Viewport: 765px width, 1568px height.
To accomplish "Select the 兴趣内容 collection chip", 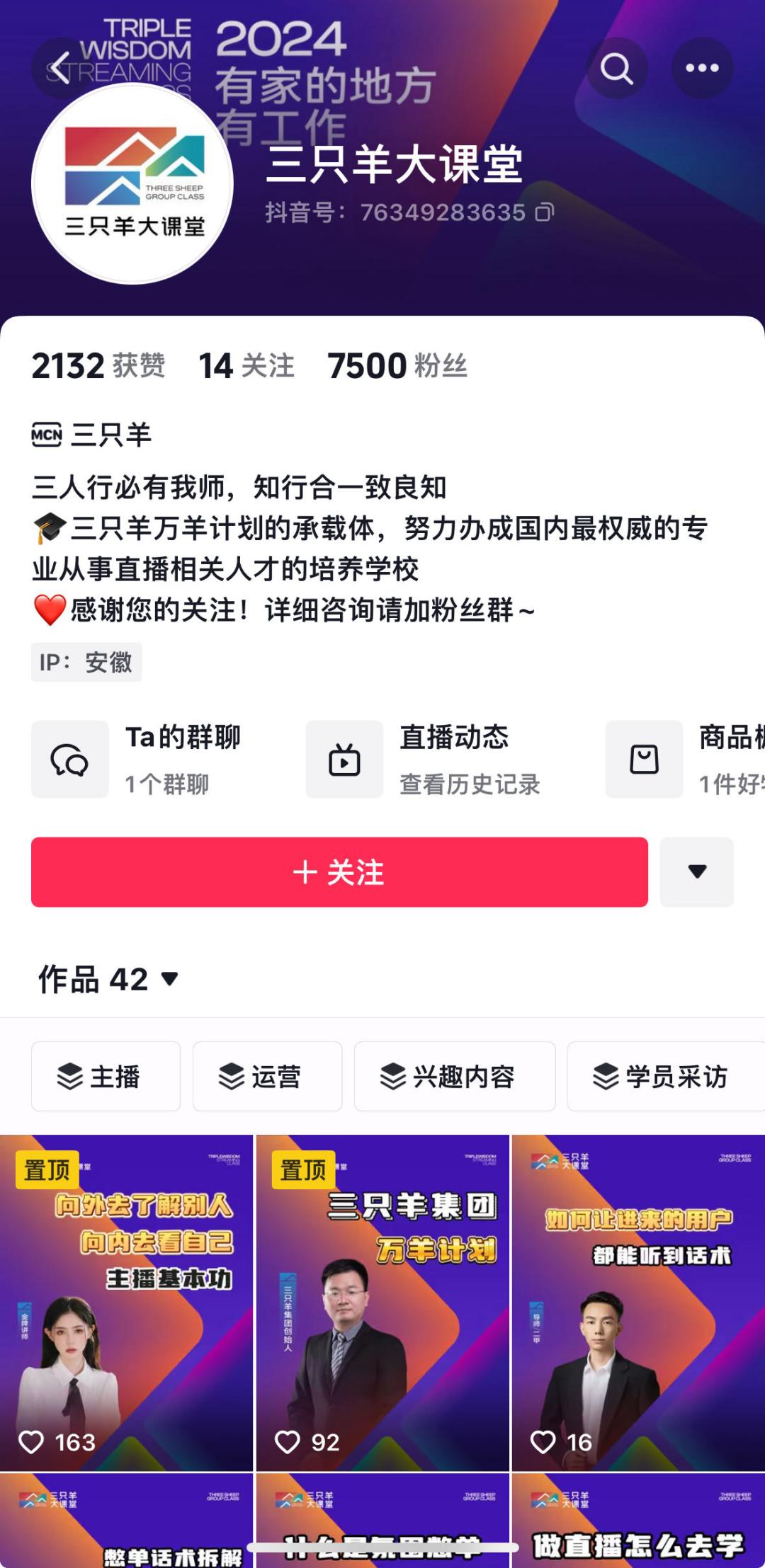I will pos(455,1077).
